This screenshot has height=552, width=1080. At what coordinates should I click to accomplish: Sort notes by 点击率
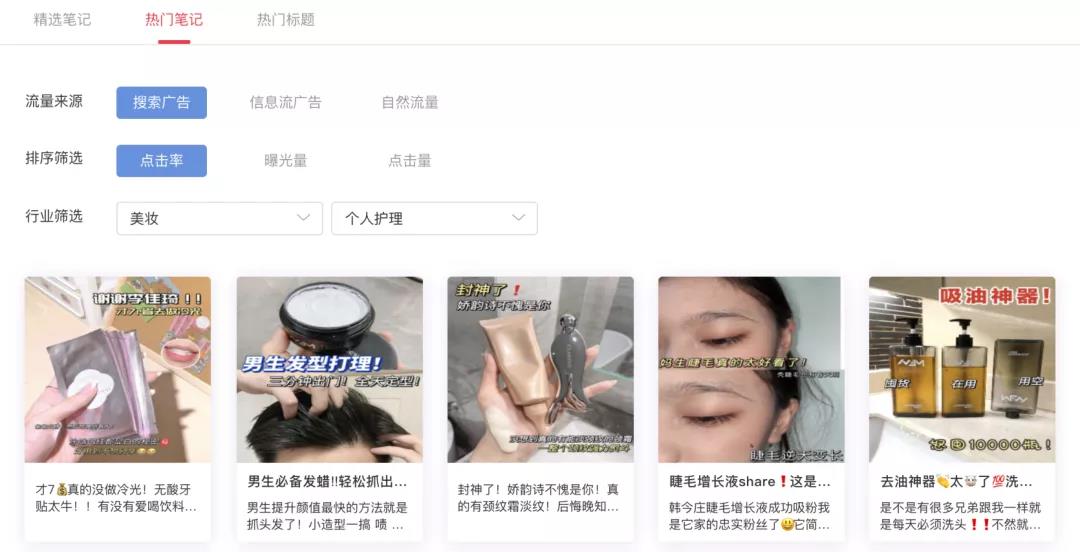point(161,160)
